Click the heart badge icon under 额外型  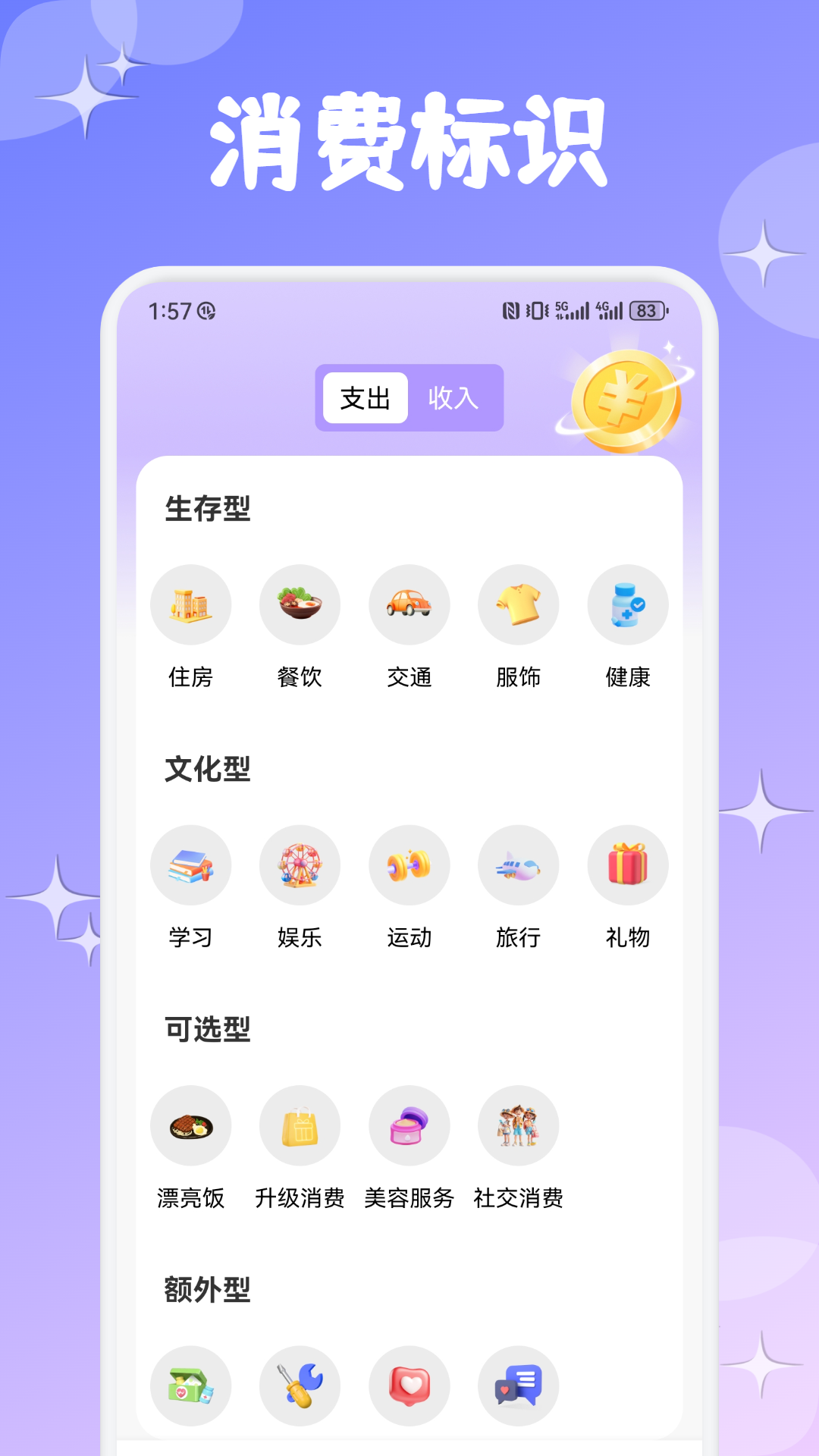click(x=409, y=1385)
